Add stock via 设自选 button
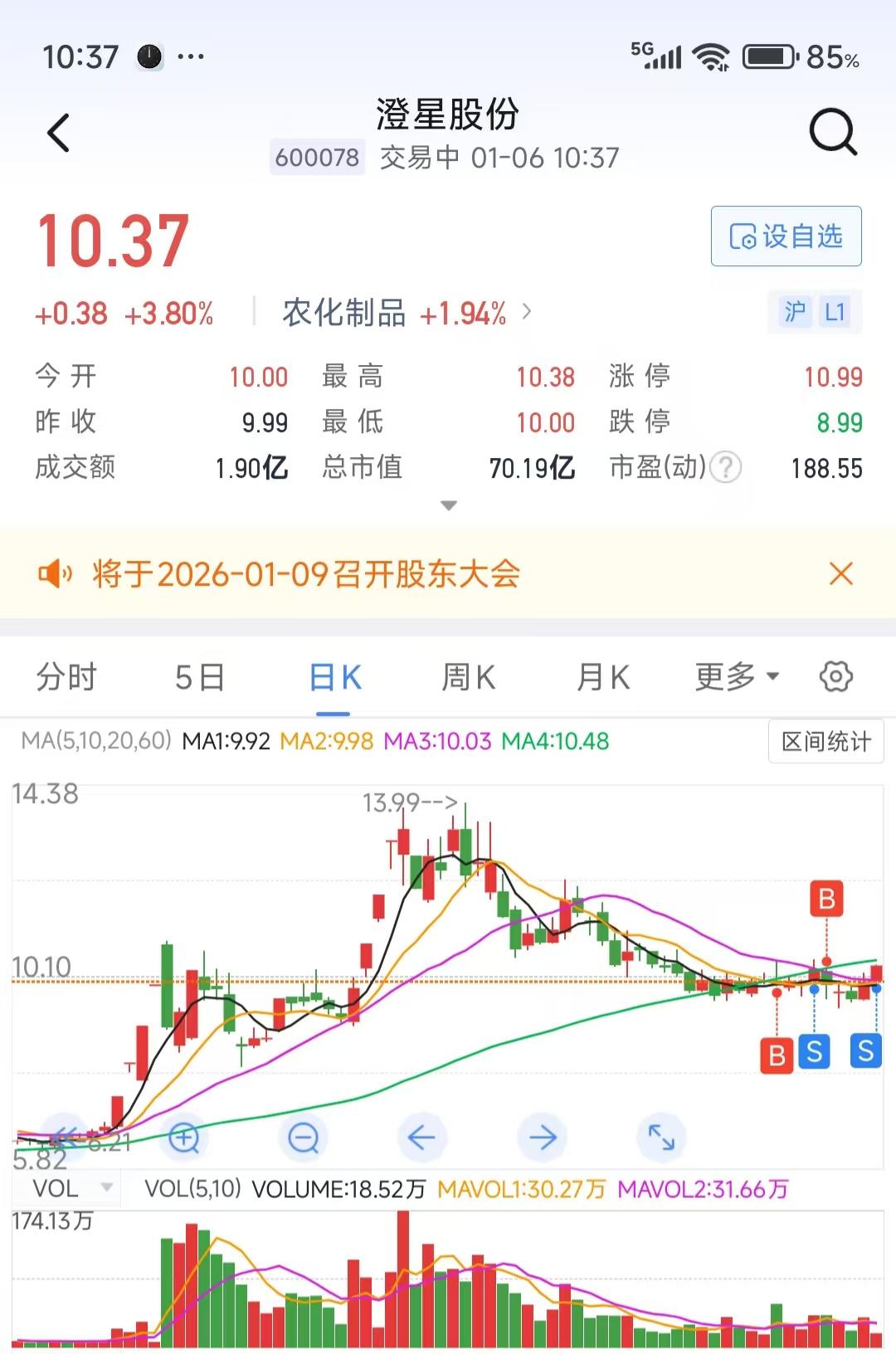Viewport: 896px width, 1354px height. pos(786,236)
